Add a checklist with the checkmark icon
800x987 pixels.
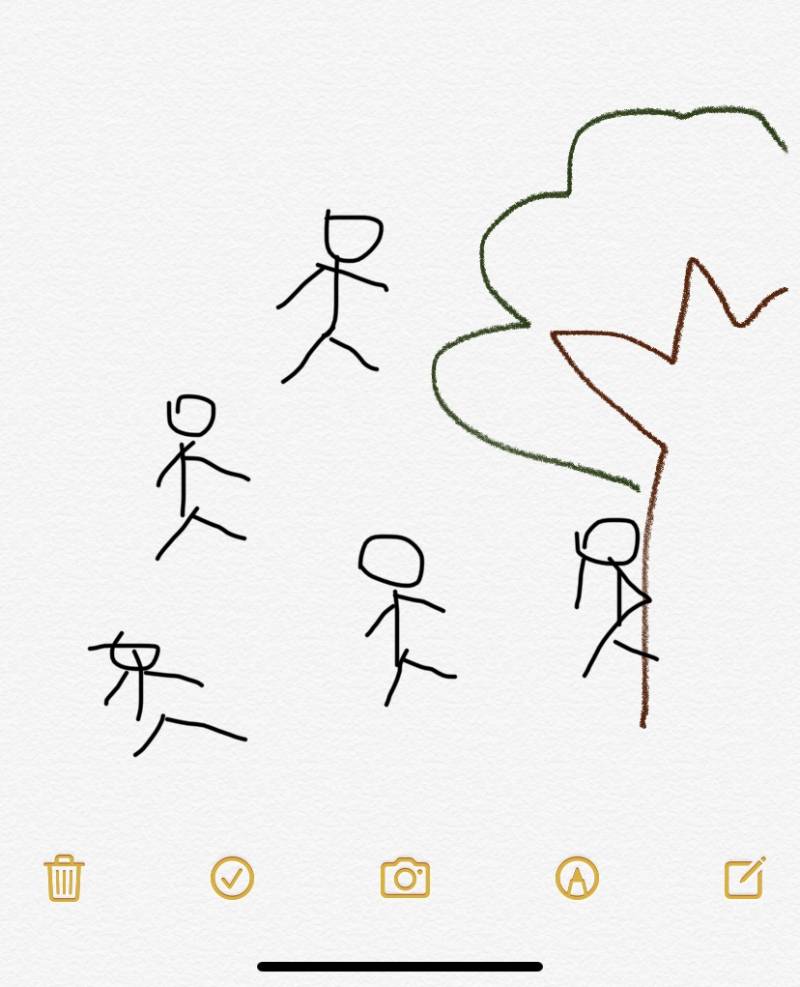pyautogui.click(x=232, y=878)
